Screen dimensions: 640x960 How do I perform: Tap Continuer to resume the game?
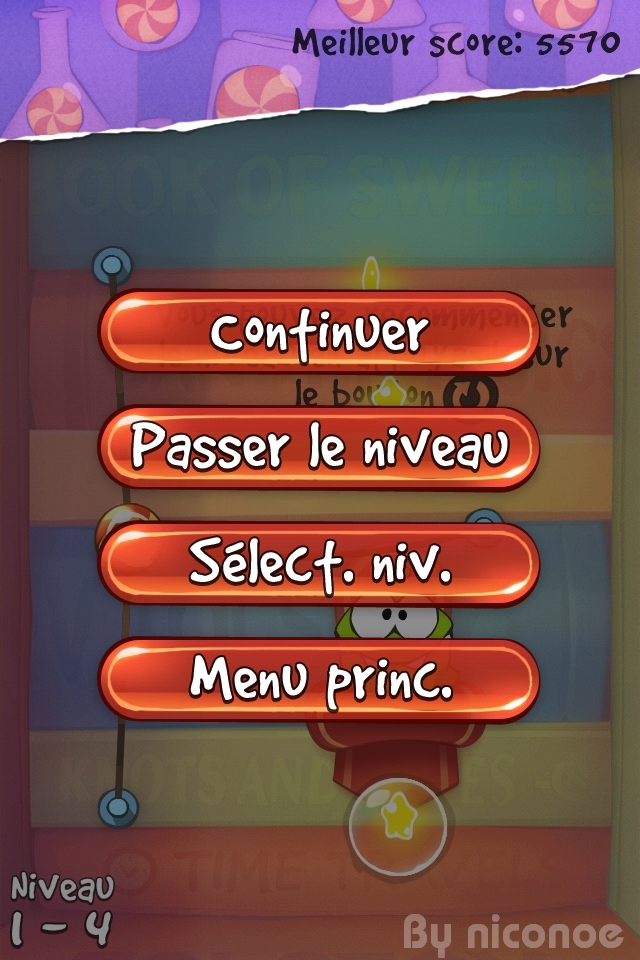[x=319, y=332]
